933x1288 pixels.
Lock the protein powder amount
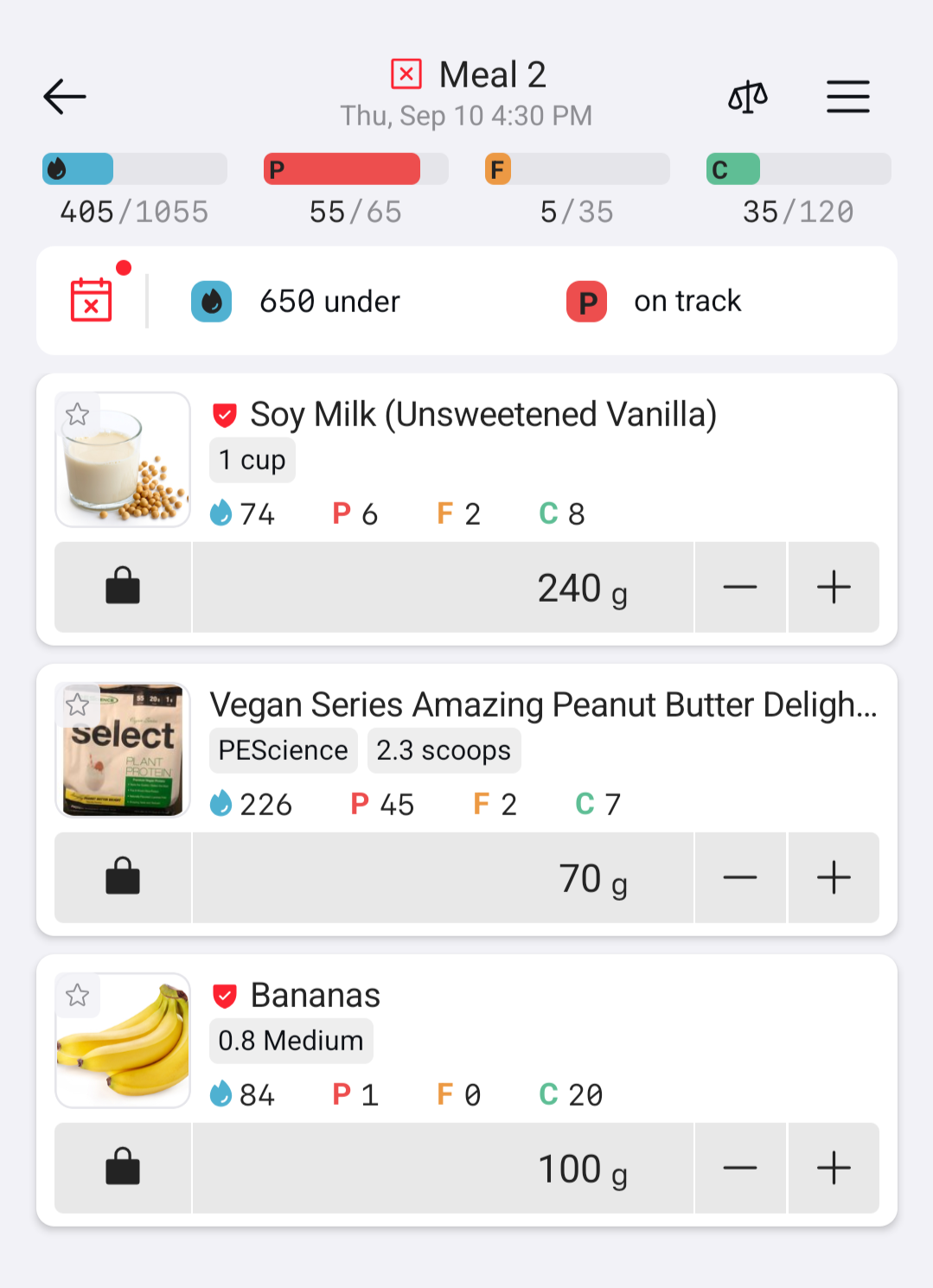(123, 877)
